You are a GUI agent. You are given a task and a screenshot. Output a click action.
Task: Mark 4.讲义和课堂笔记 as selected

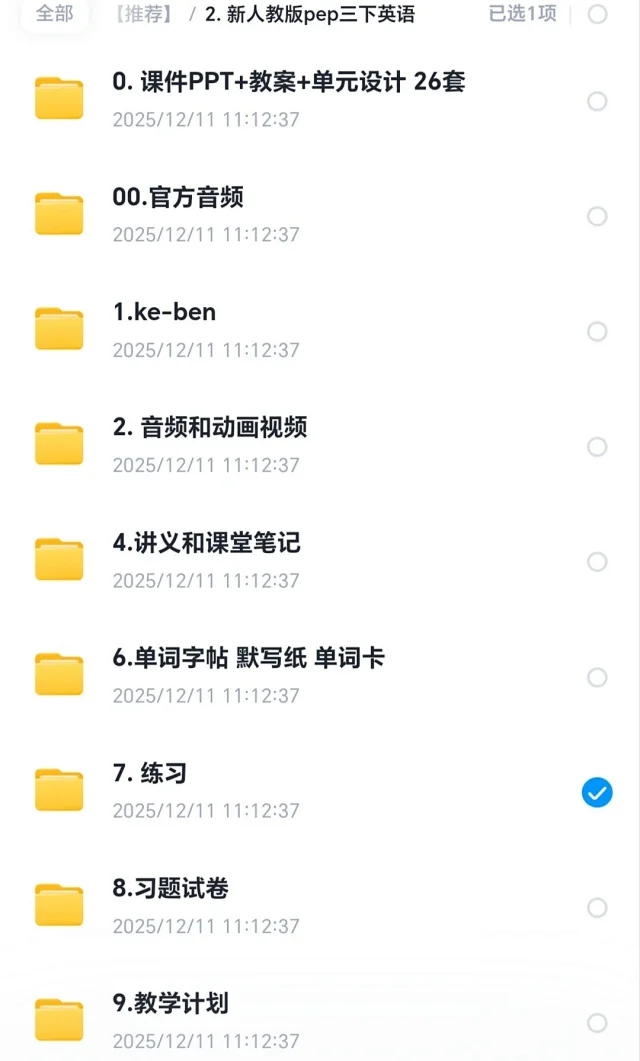597,562
